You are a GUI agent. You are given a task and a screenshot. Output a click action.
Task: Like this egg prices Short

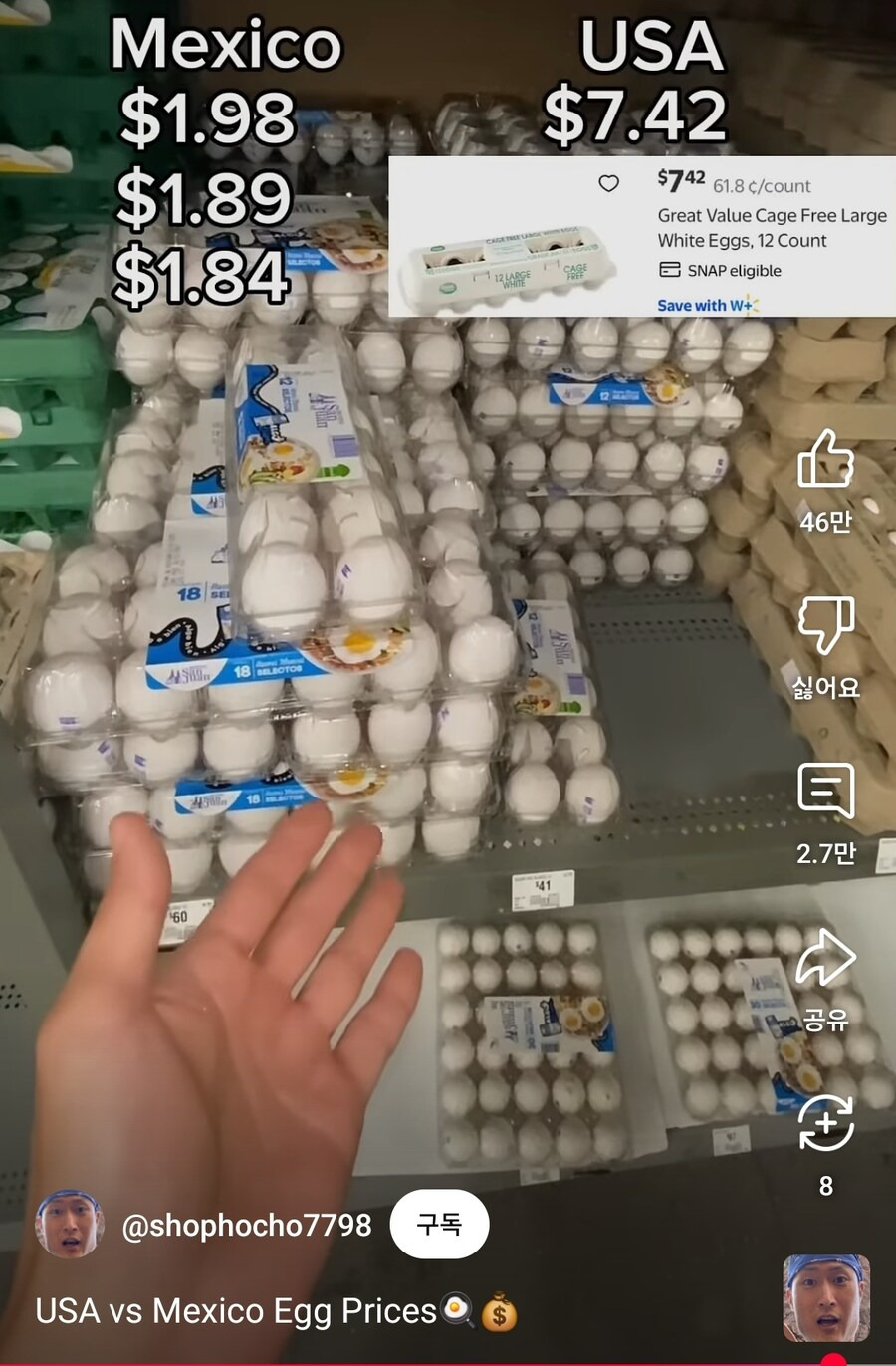coord(825,460)
